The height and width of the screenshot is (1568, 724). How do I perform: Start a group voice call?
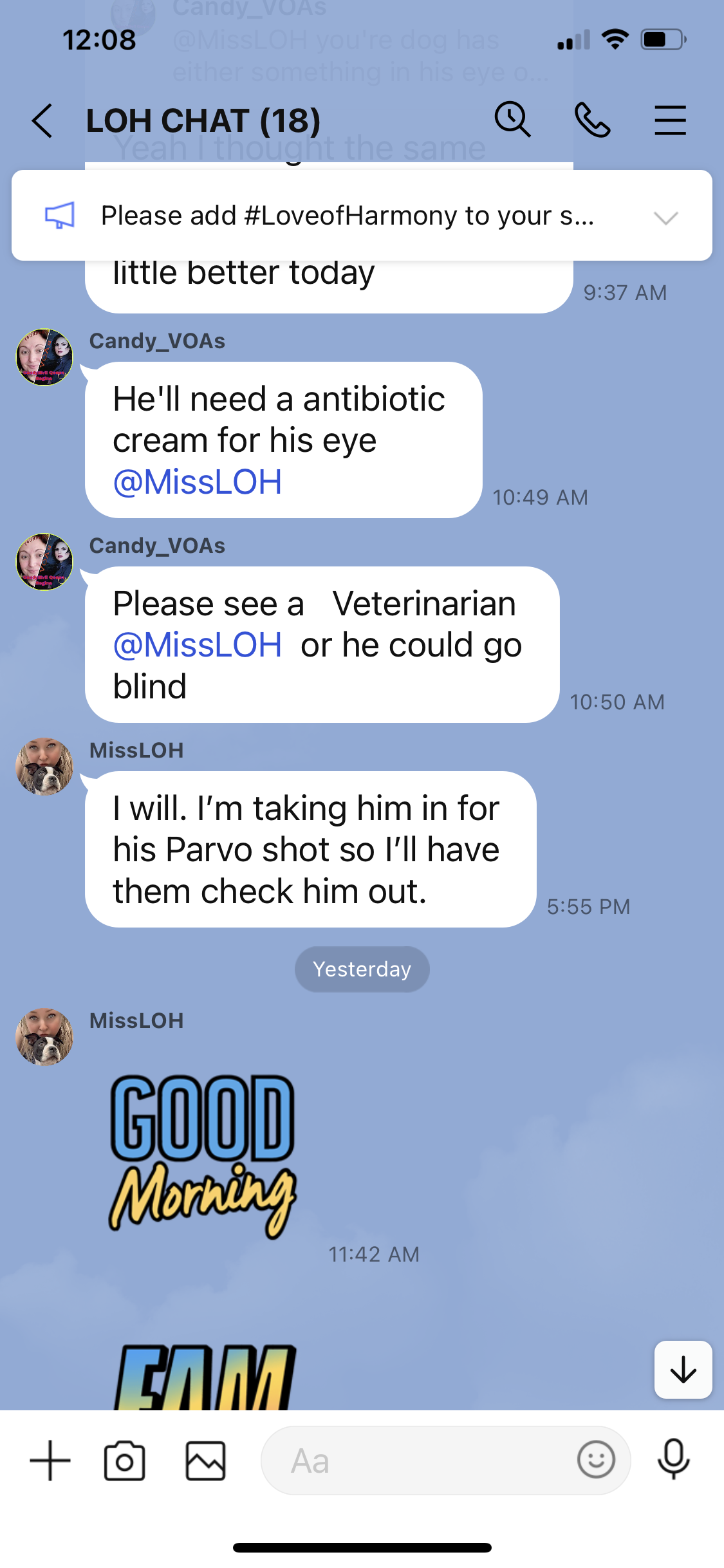click(592, 120)
